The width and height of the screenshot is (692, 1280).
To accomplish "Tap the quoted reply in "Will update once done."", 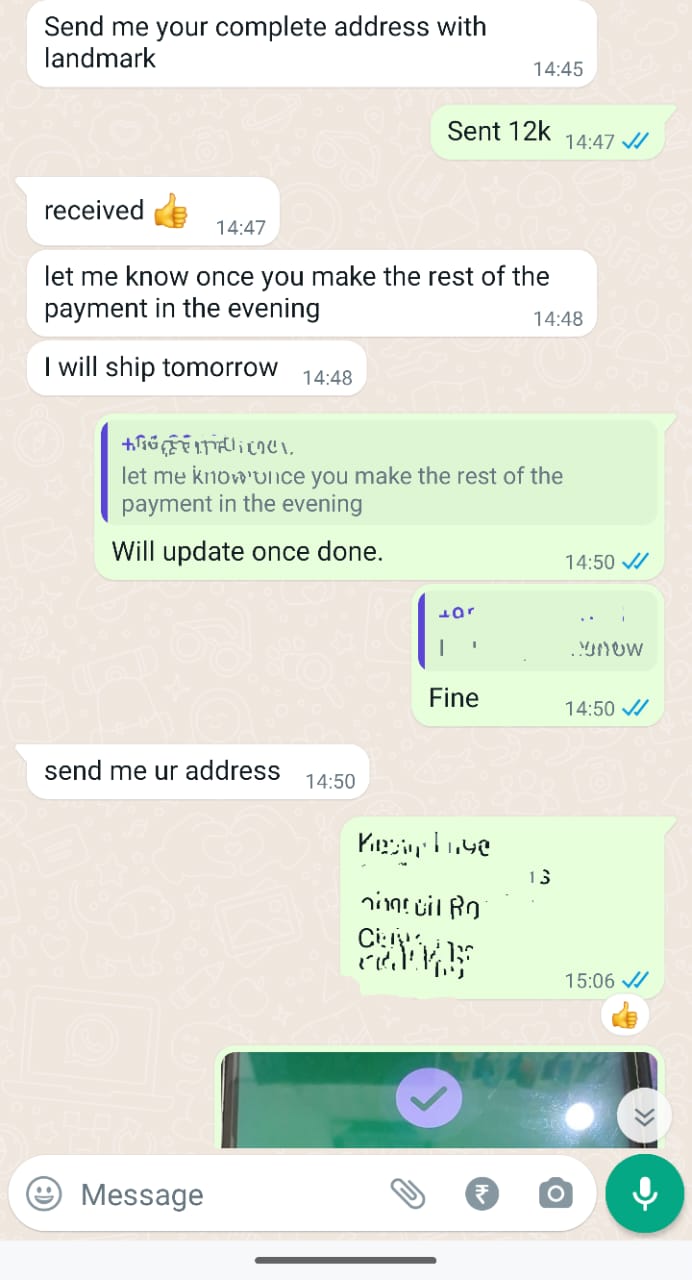I will tap(380, 472).
